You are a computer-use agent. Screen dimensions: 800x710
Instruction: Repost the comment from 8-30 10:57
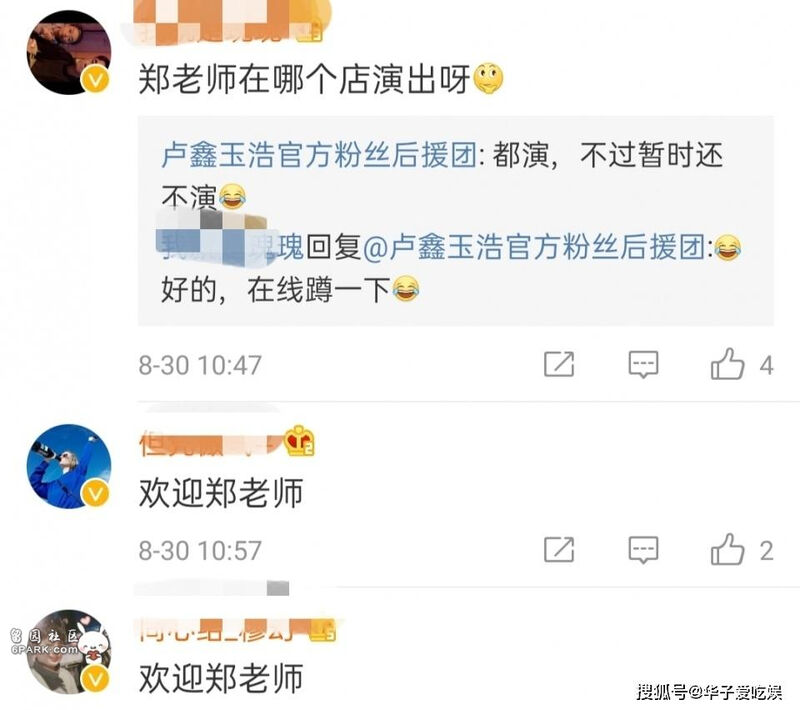tap(558, 550)
